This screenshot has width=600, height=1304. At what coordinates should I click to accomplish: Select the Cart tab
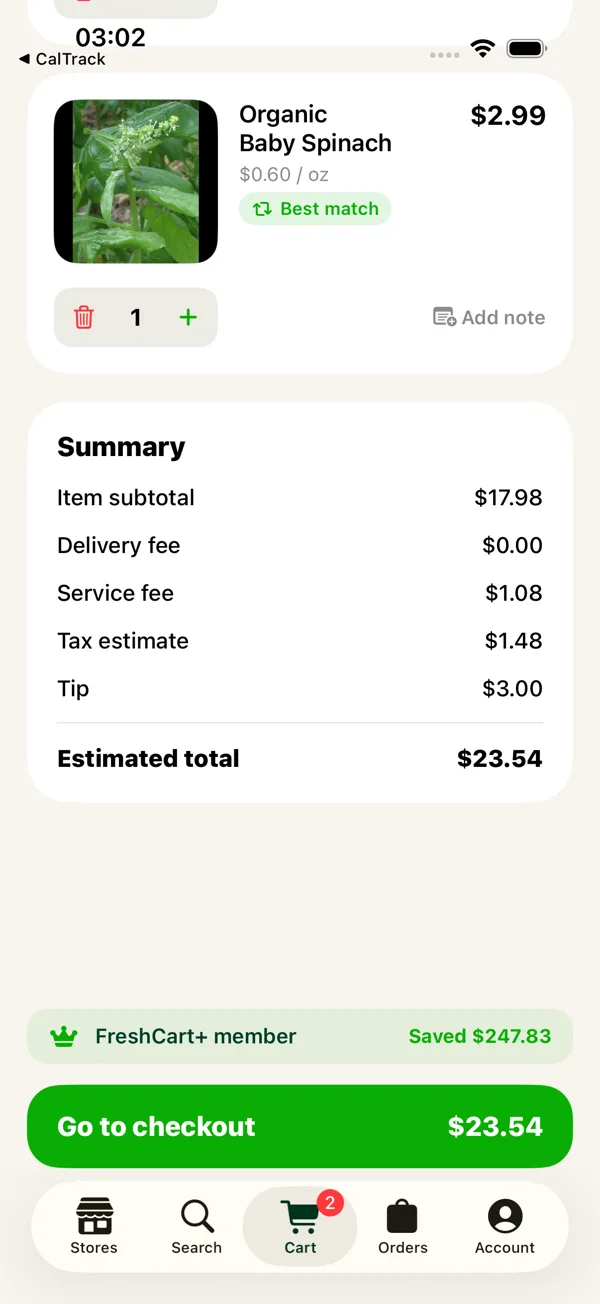300,1227
